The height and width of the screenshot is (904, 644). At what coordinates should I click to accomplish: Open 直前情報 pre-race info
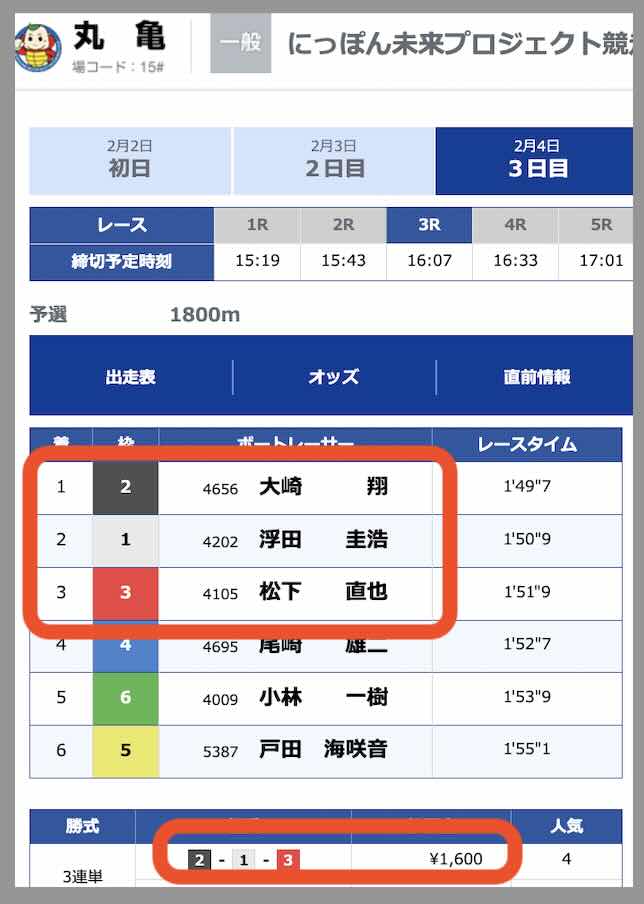[536, 377]
